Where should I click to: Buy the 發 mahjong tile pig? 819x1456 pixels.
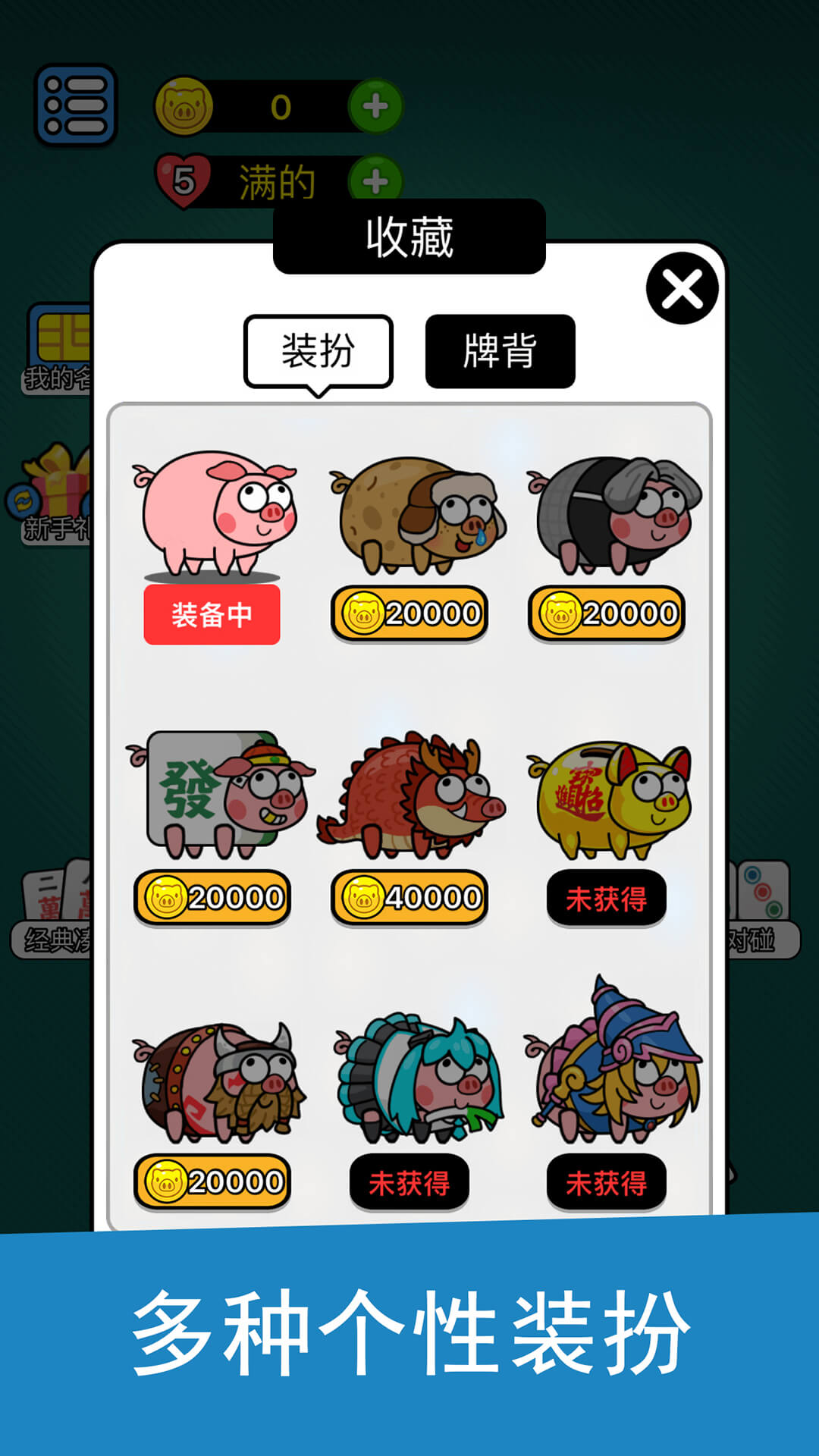(212, 898)
